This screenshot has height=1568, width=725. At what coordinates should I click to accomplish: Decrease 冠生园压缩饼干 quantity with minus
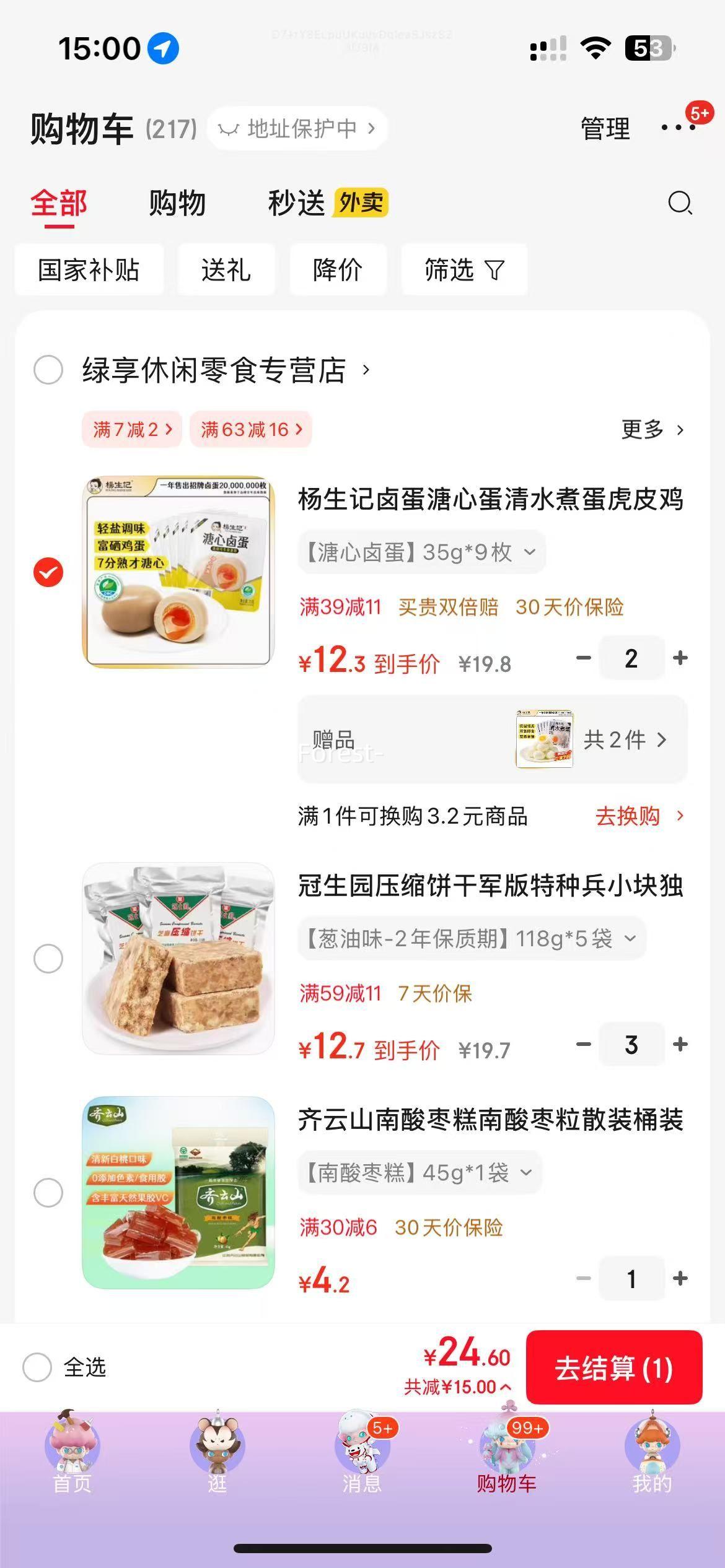[583, 1045]
